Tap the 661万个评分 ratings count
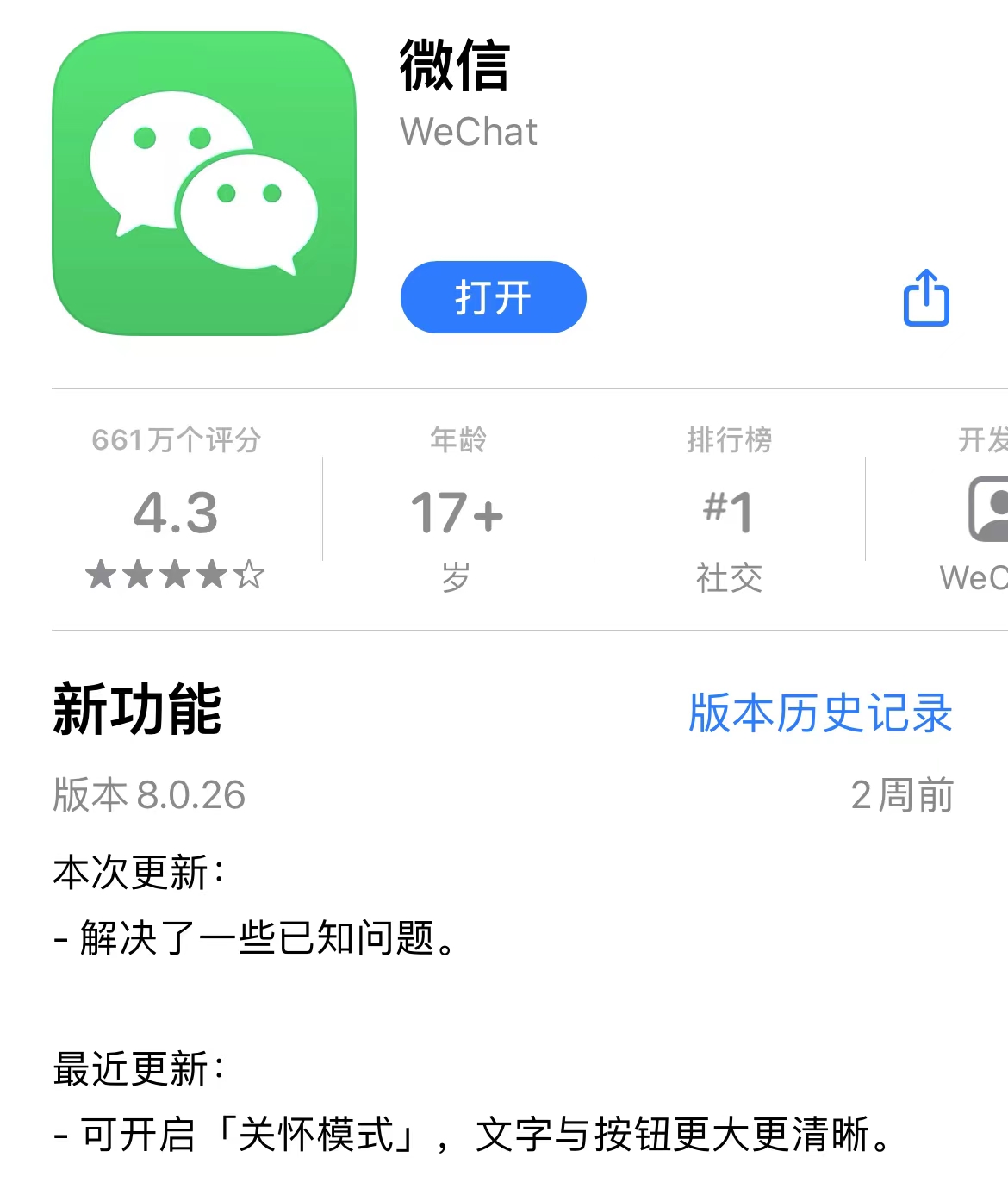Screen dimensions: 1008x1201 (175, 440)
